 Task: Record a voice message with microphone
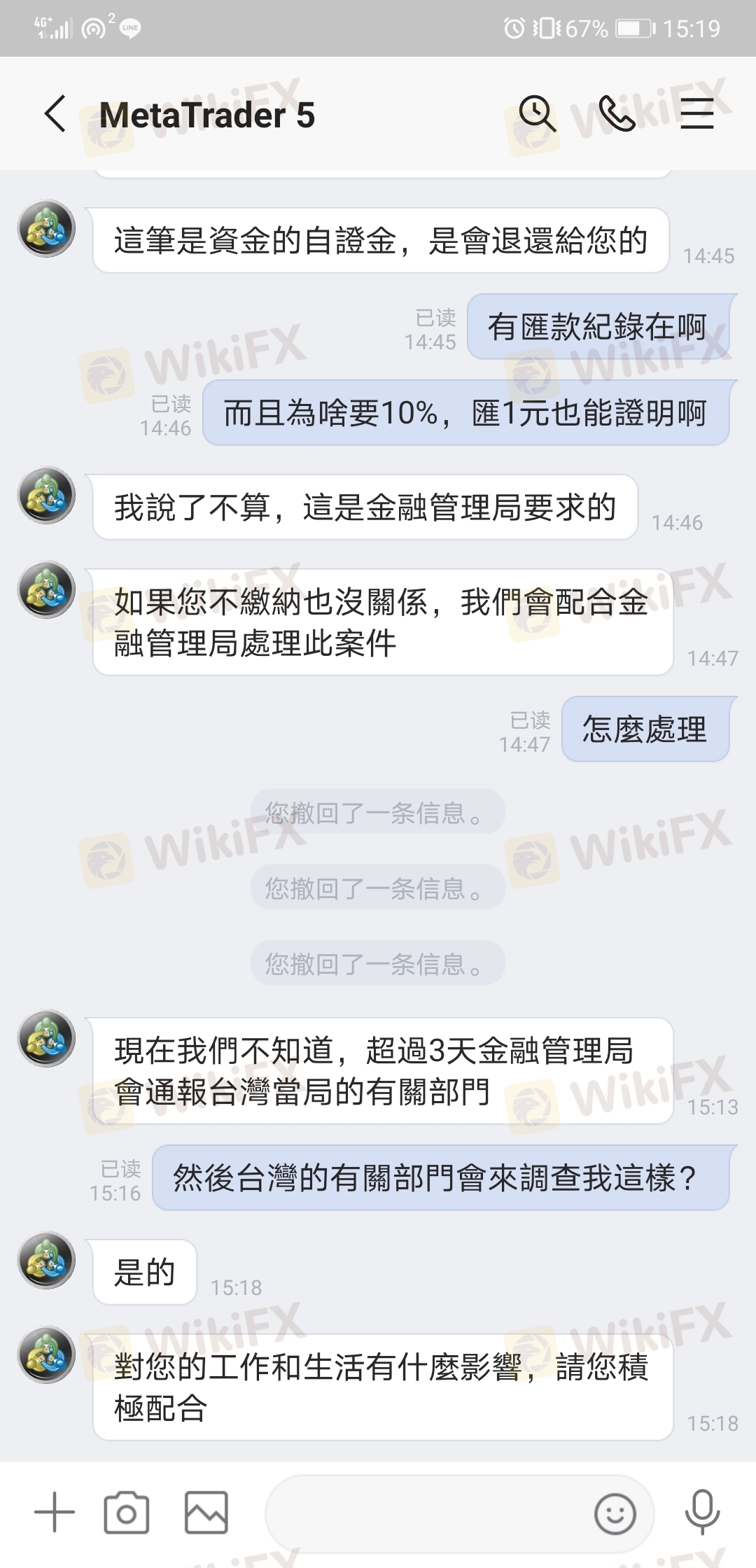702,1513
